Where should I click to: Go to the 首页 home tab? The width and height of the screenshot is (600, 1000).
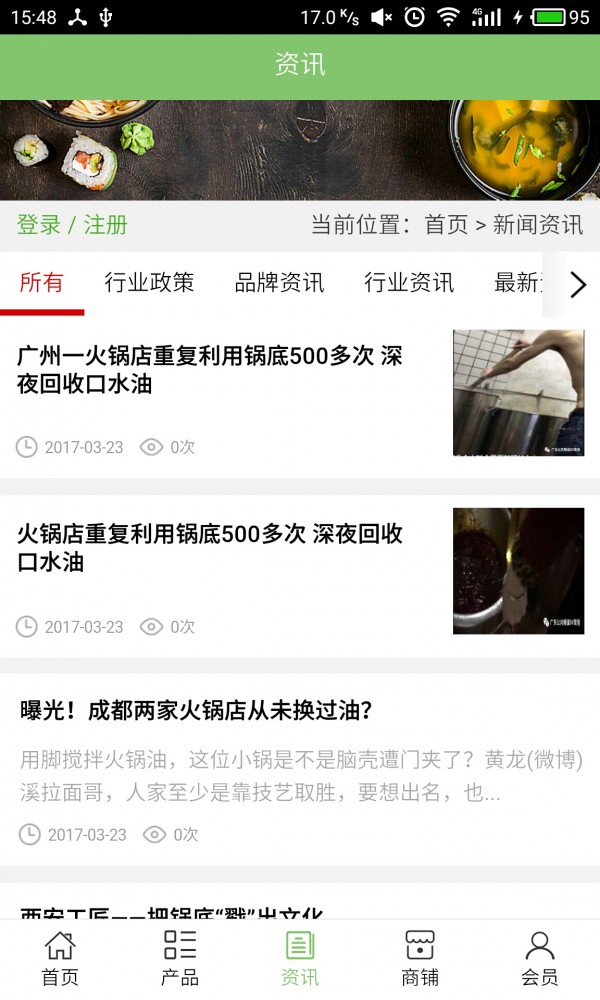(x=60, y=958)
